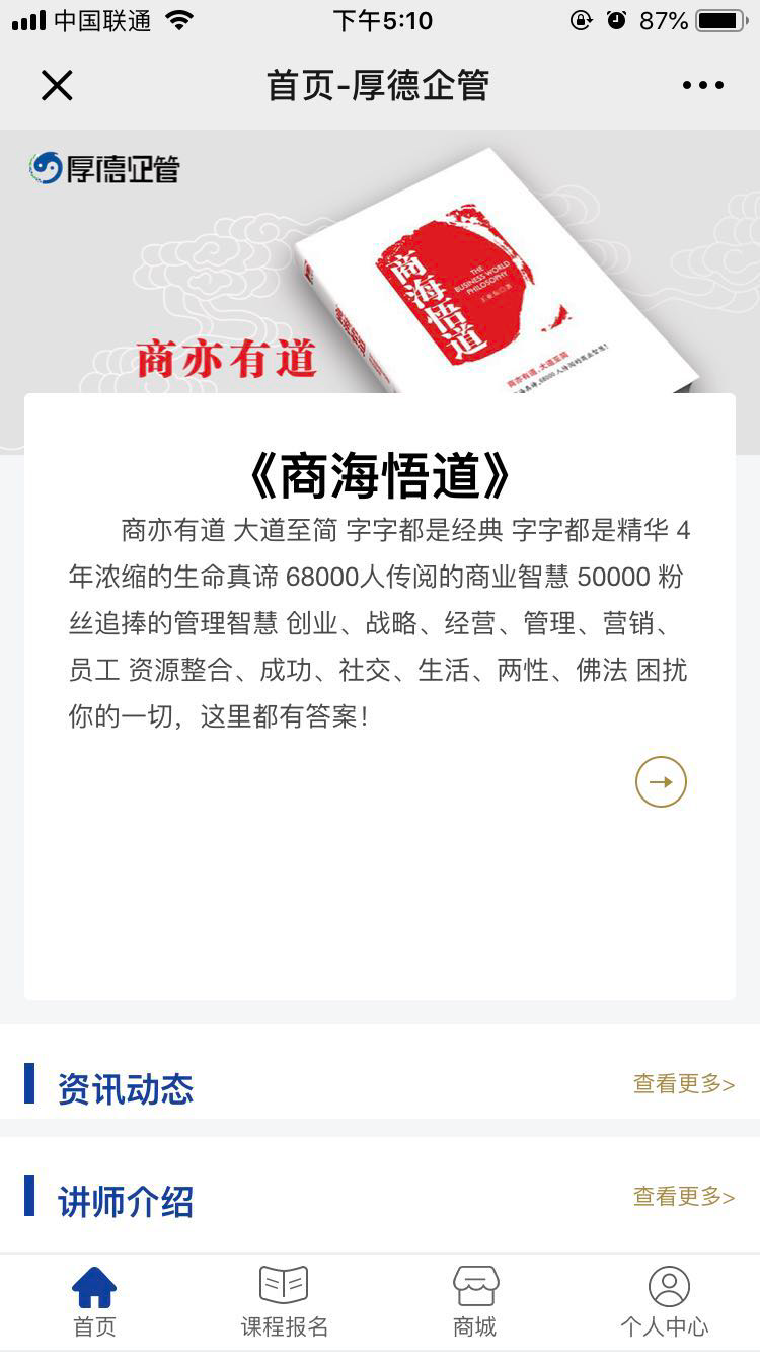The height and width of the screenshot is (1352, 760).
Task: View more under 资讯动态
Action: coord(684,1084)
